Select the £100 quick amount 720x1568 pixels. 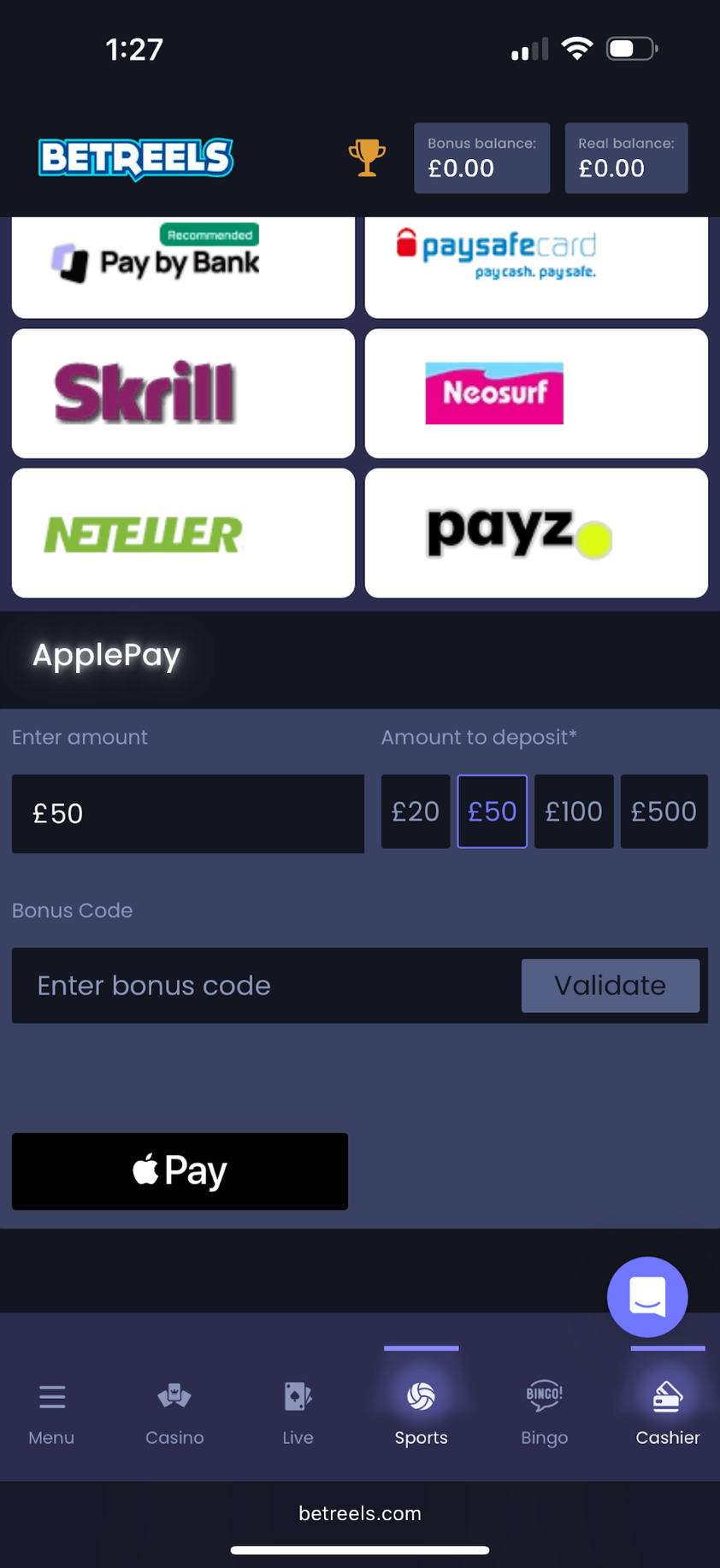pyautogui.click(x=574, y=811)
